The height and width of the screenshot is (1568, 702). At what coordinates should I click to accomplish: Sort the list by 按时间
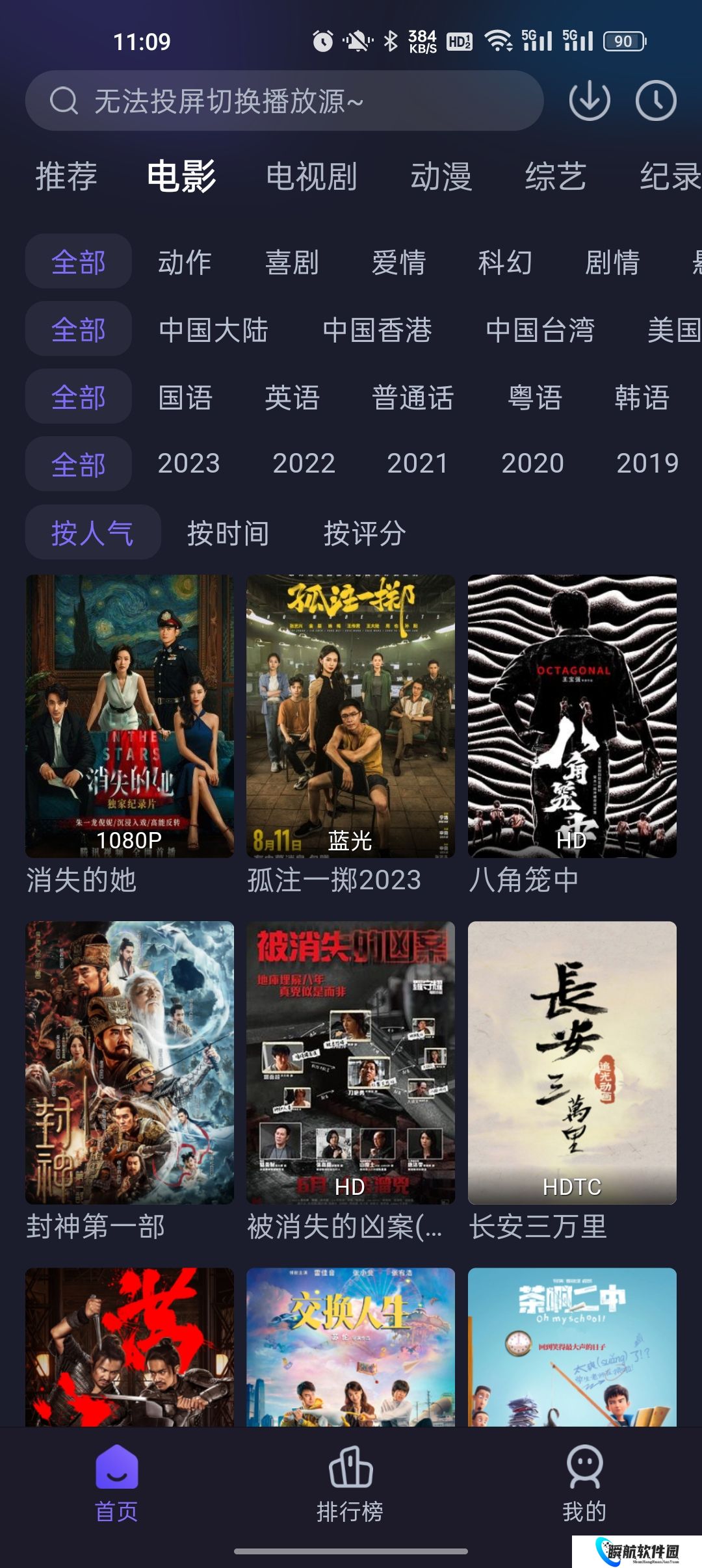[228, 533]
